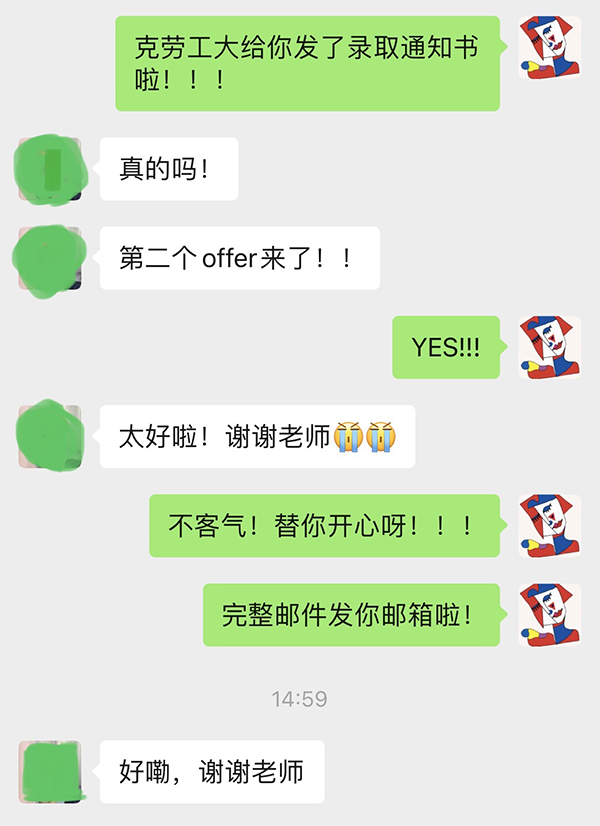The image size is (600, 826).
Task: Open sender's avatar beside the "YES!!!" message
Action: pos(550,347)
